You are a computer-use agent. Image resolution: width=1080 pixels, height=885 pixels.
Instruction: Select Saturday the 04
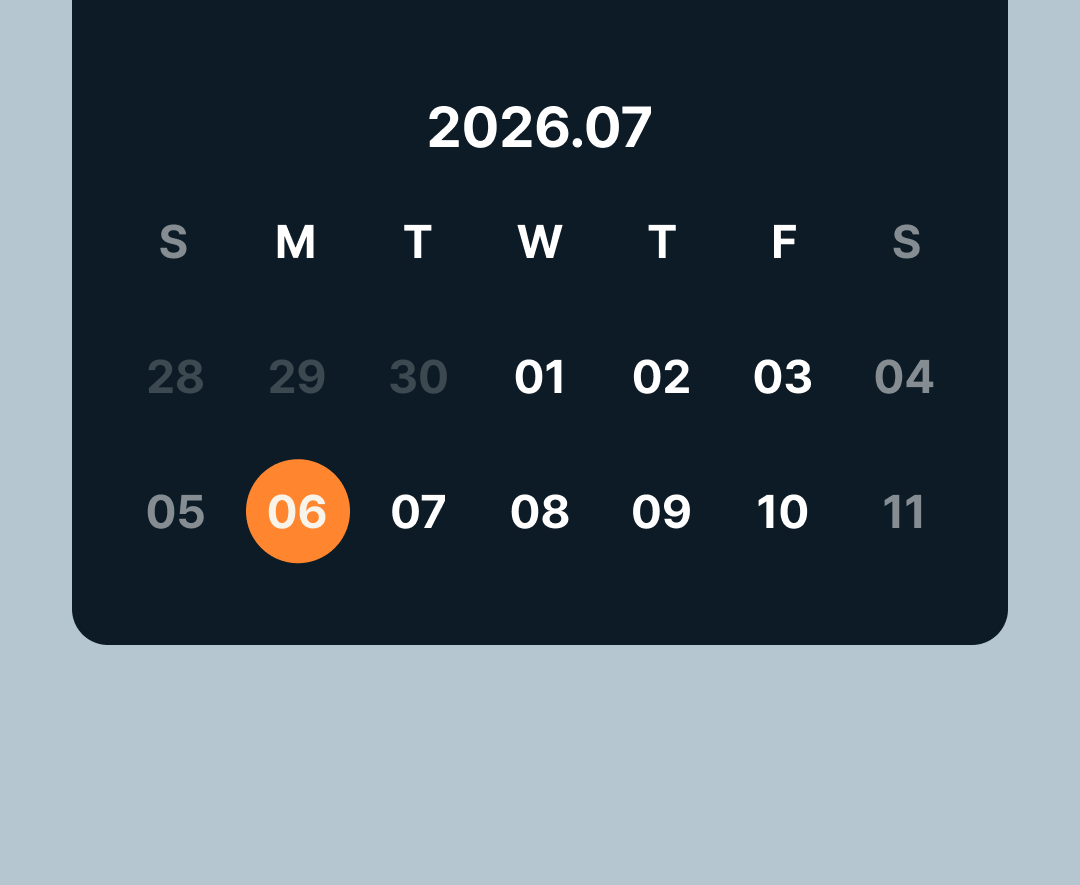(x=904, y=376)
